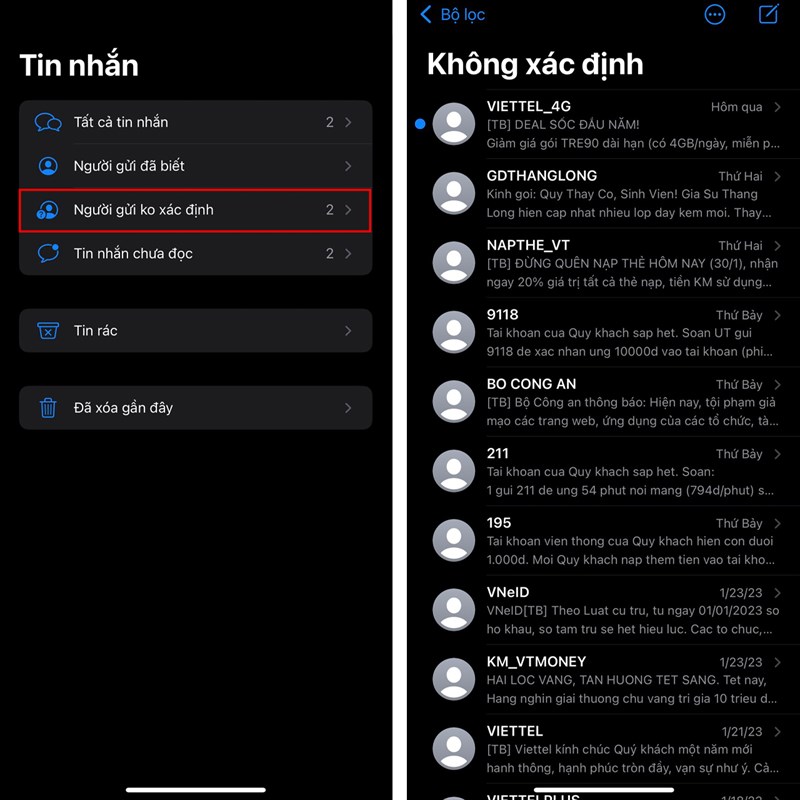
Task: Open Người gửi đã biết filter
Action: (195, 166)
